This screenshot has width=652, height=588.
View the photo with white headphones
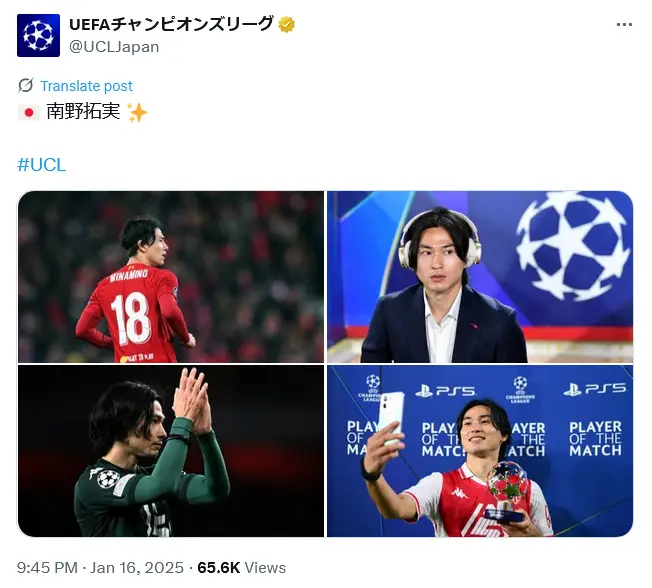480,277
